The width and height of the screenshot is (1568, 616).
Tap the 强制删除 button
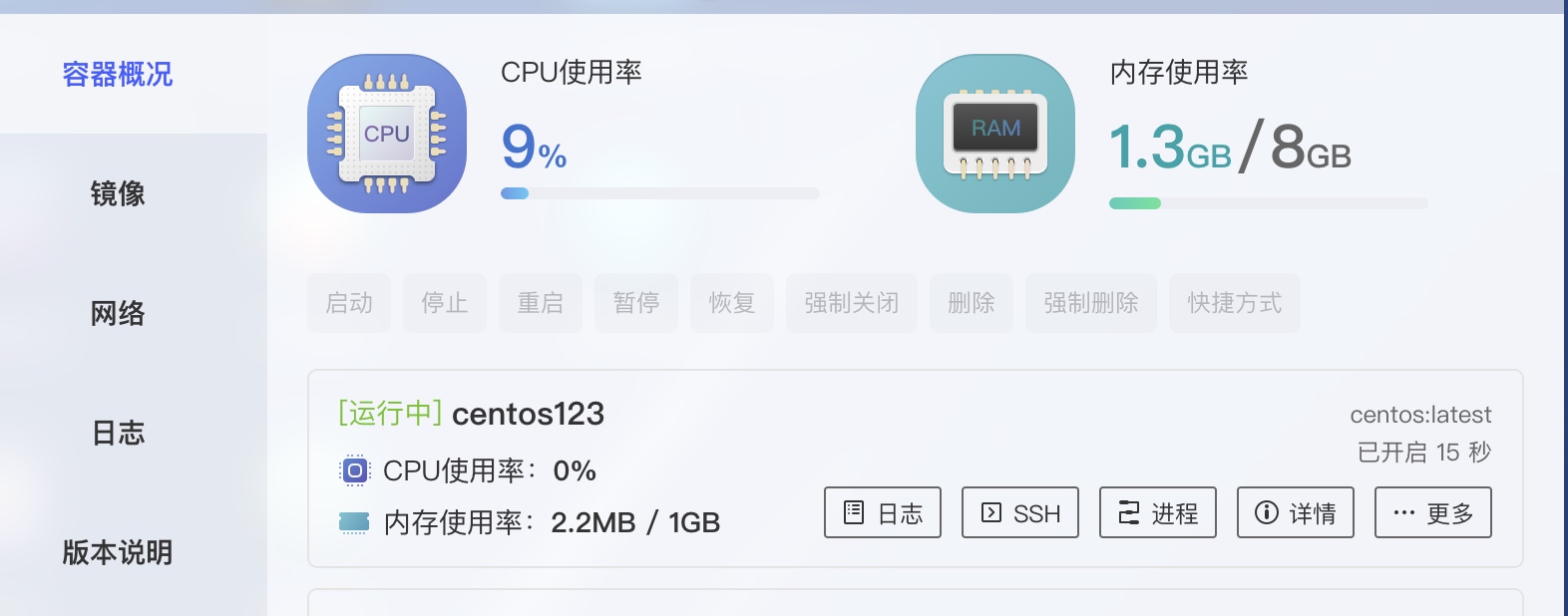click(1091, 303)
